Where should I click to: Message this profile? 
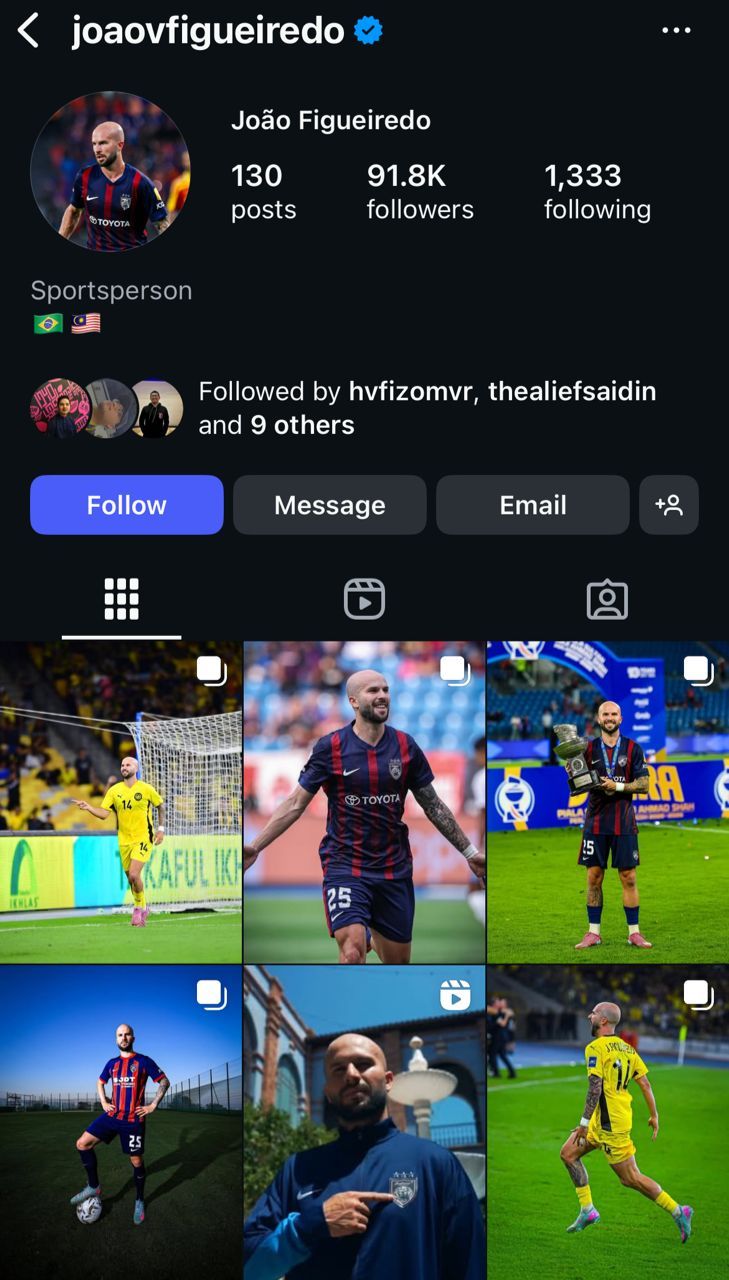tap(329, 505)
